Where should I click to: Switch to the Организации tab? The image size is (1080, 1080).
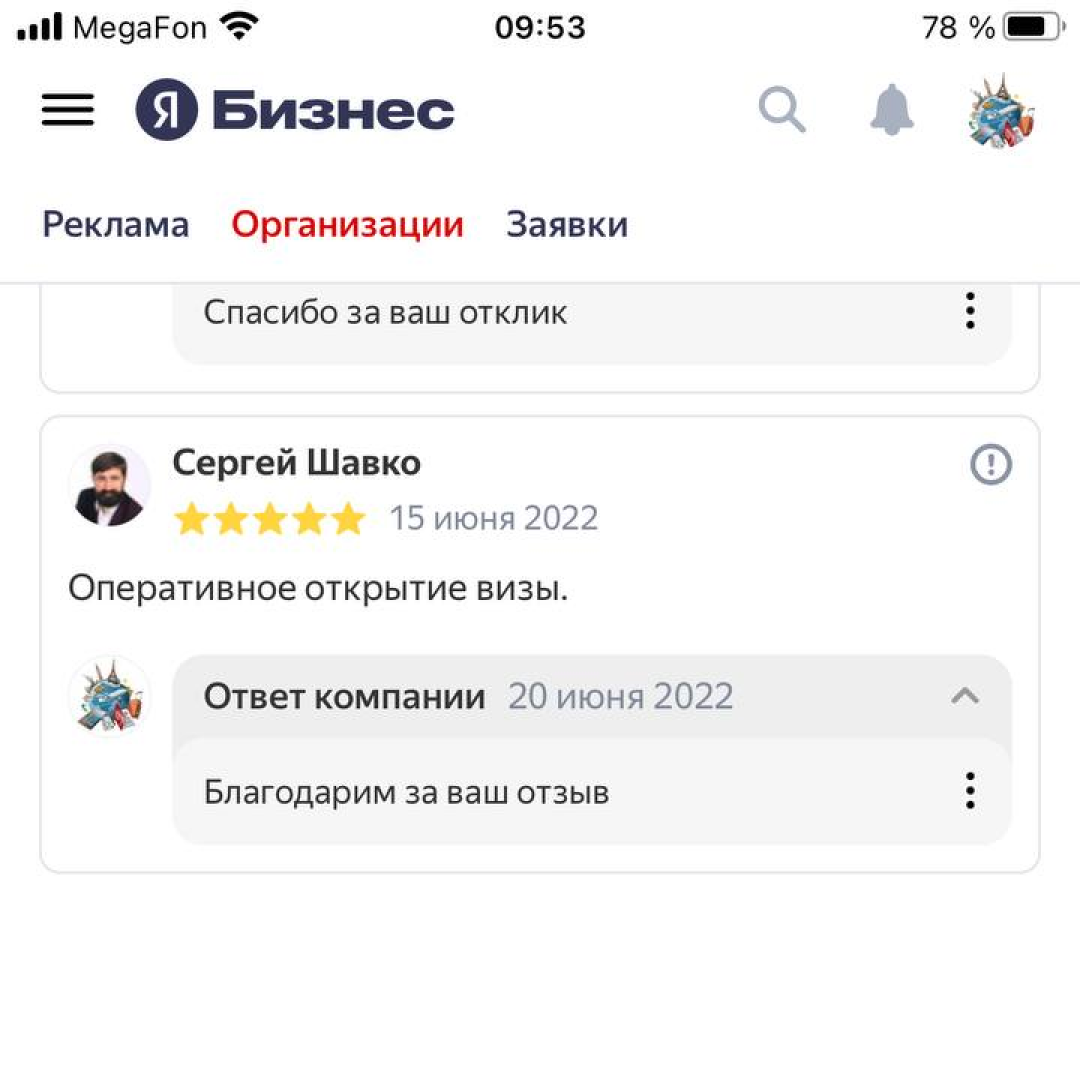point(347,225)
